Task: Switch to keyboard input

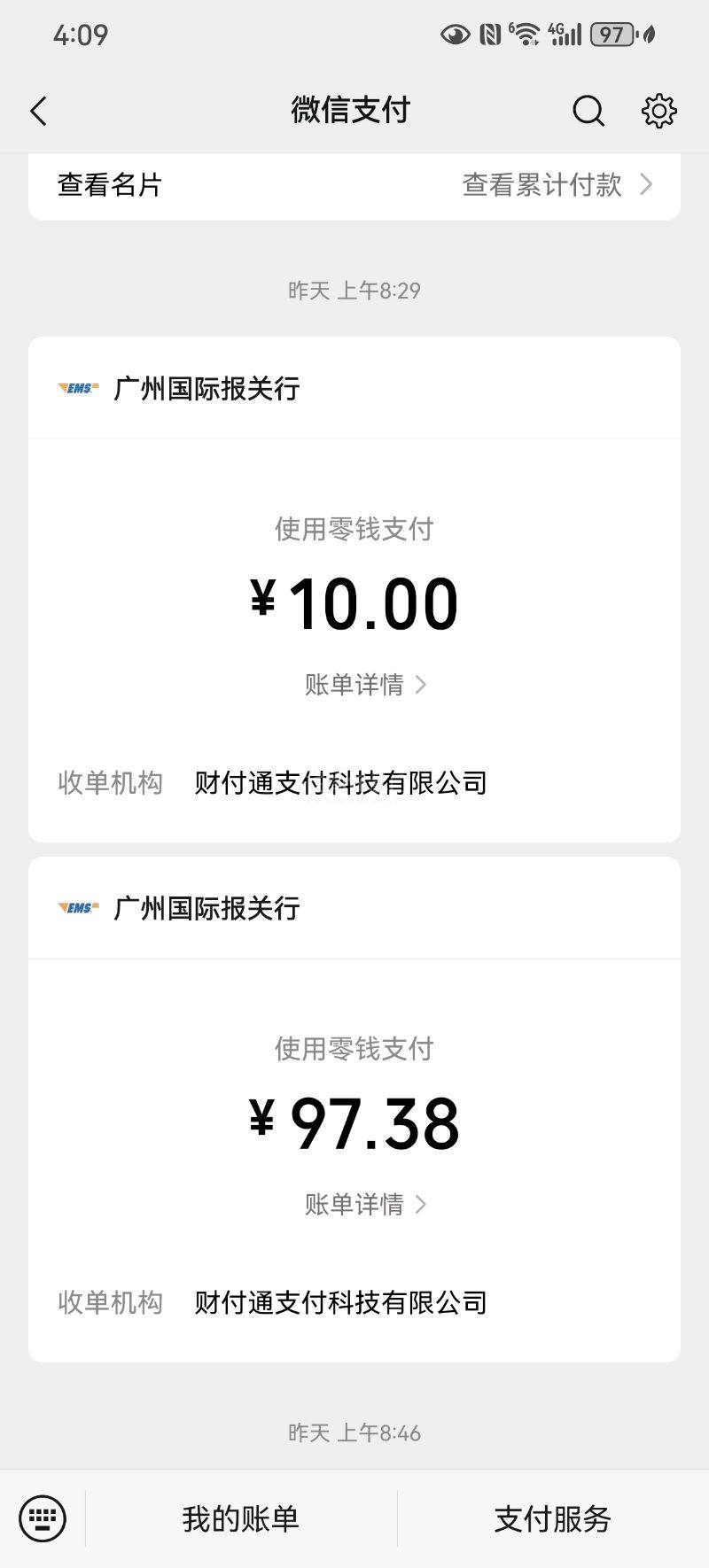Action: coord(43,1518)
